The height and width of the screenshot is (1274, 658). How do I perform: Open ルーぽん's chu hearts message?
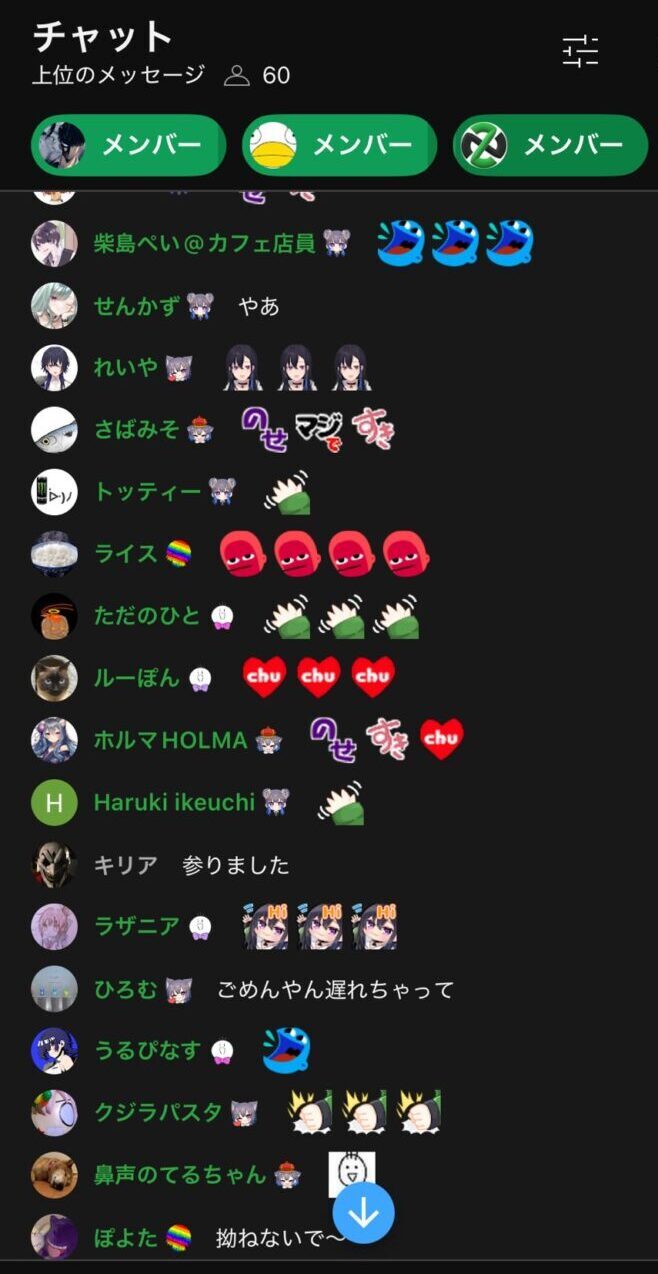[x=318, y=678]
